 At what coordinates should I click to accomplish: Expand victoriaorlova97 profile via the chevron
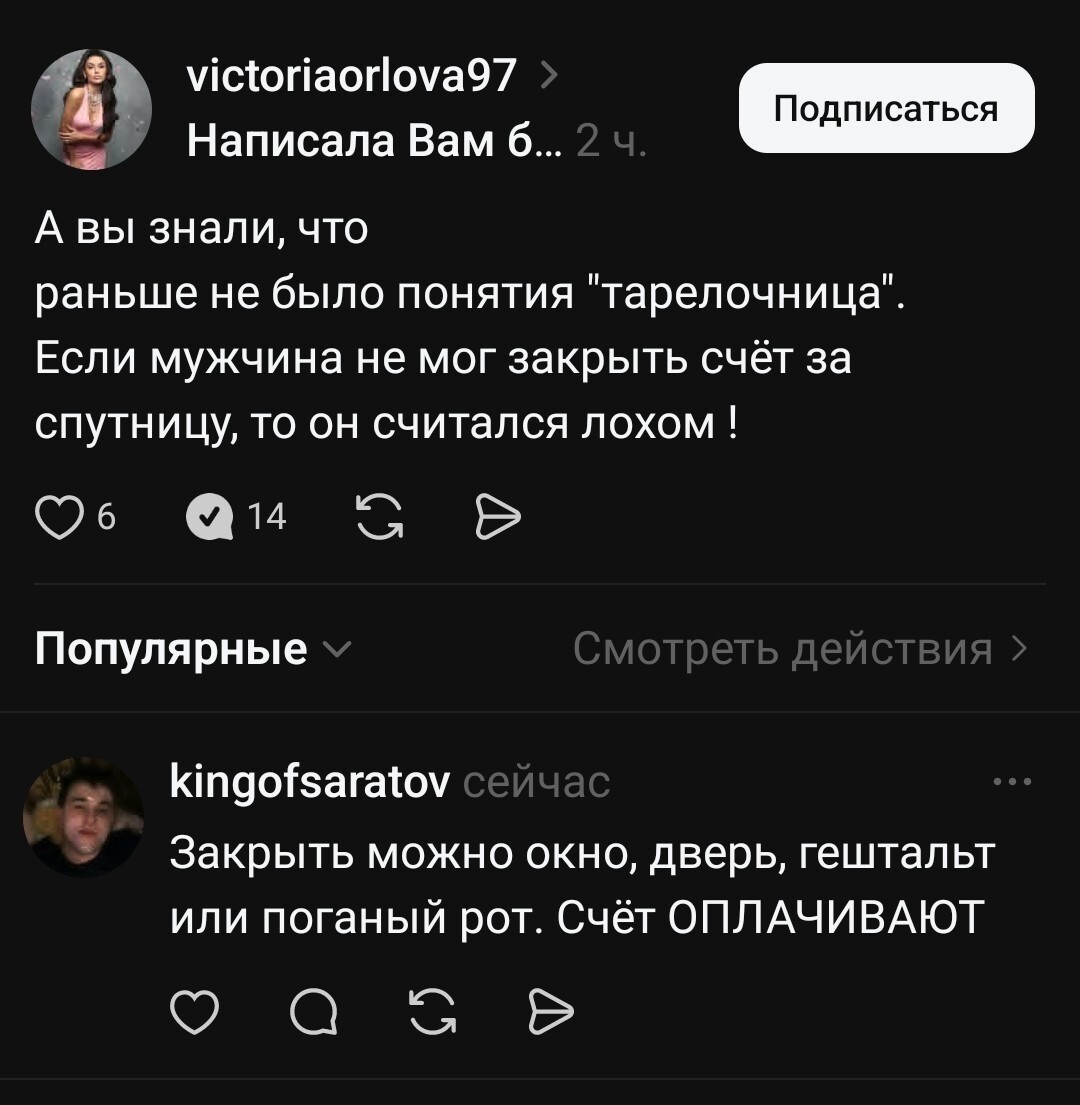pos(551,72)
